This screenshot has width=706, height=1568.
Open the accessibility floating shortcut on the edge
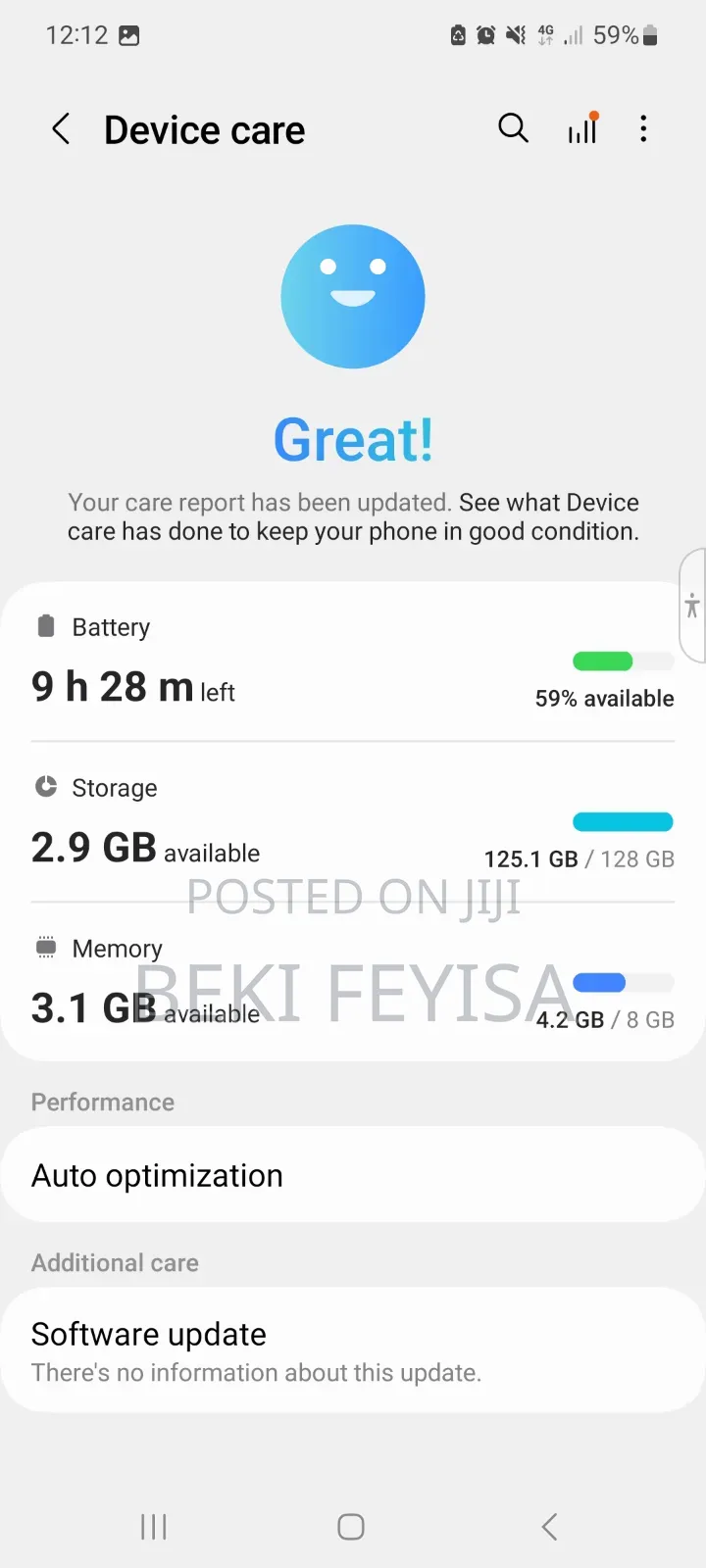(692, 607)
